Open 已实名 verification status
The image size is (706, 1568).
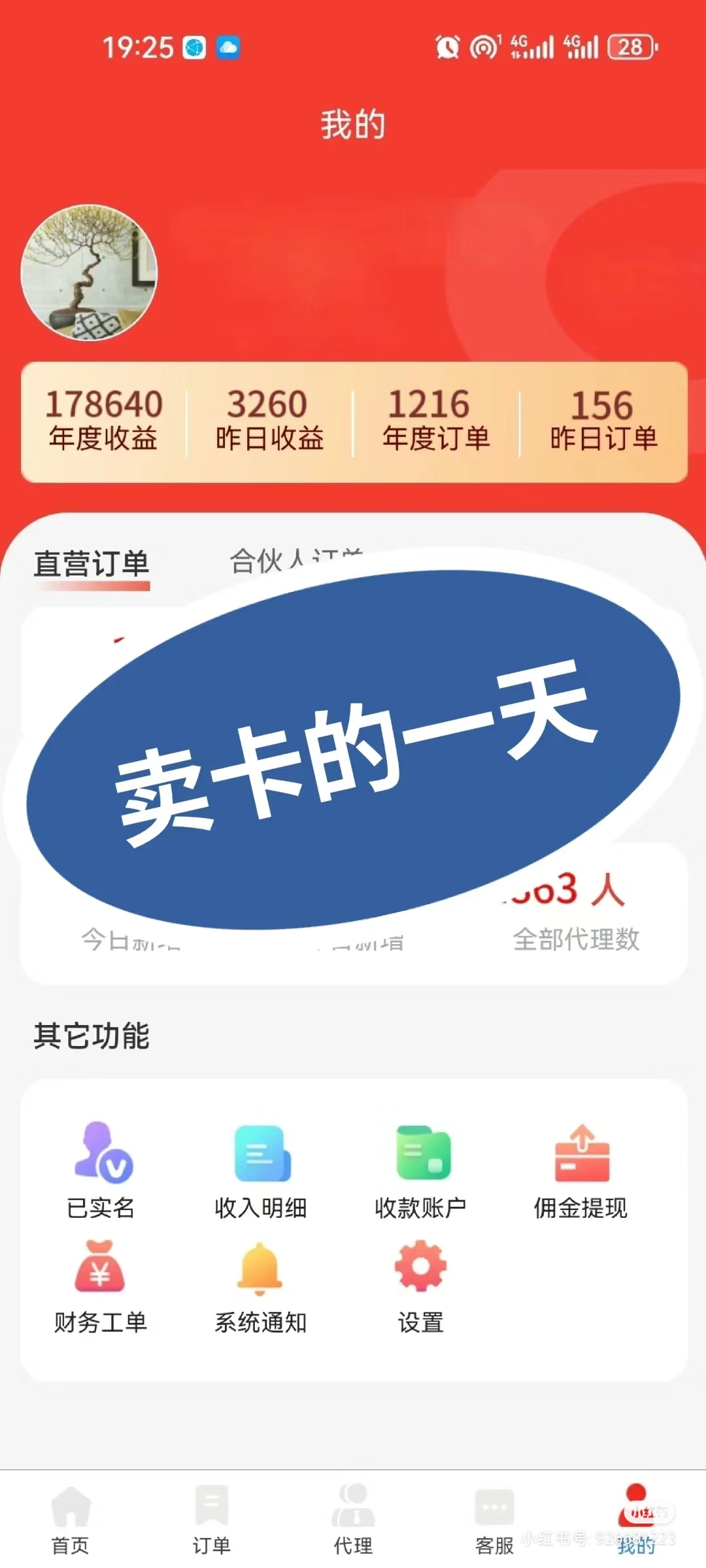(x=101, y=1169)
